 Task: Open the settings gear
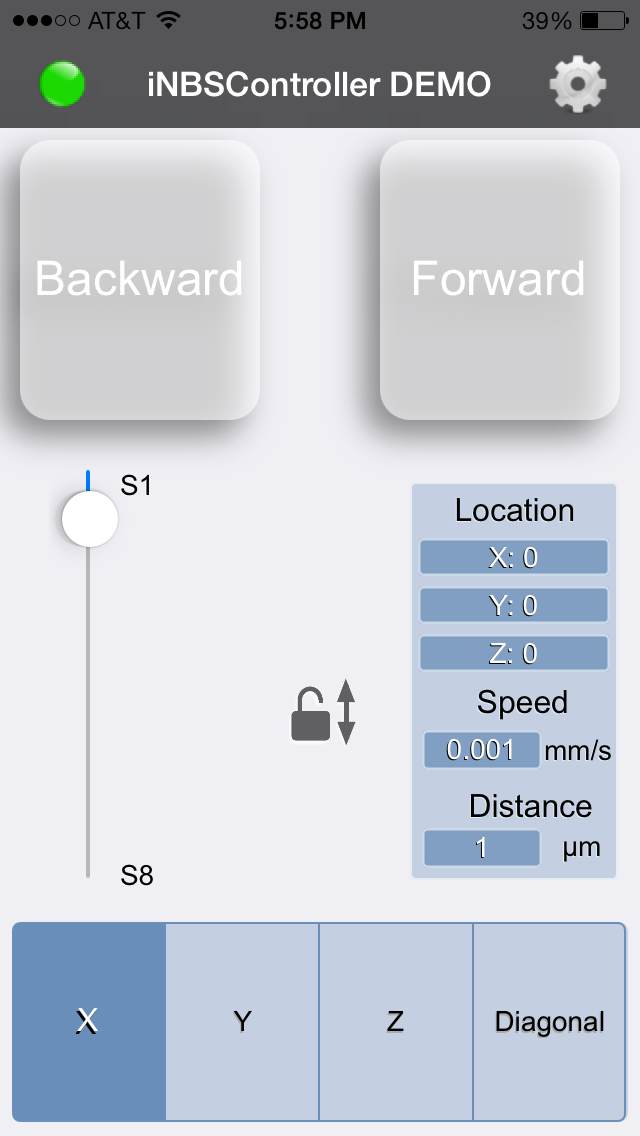point(578,84)
